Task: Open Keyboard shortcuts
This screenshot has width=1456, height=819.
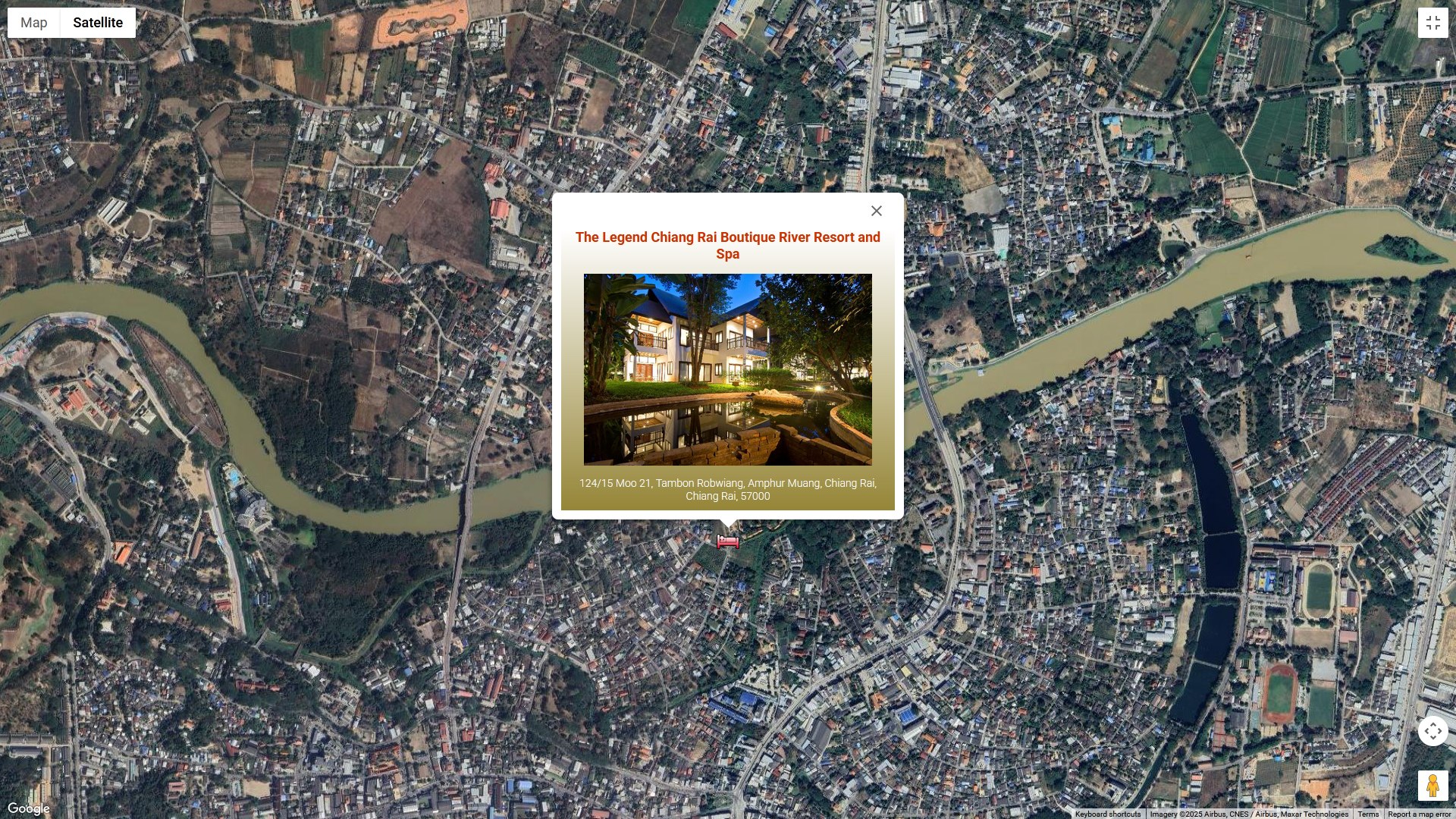Action: 1107,814
